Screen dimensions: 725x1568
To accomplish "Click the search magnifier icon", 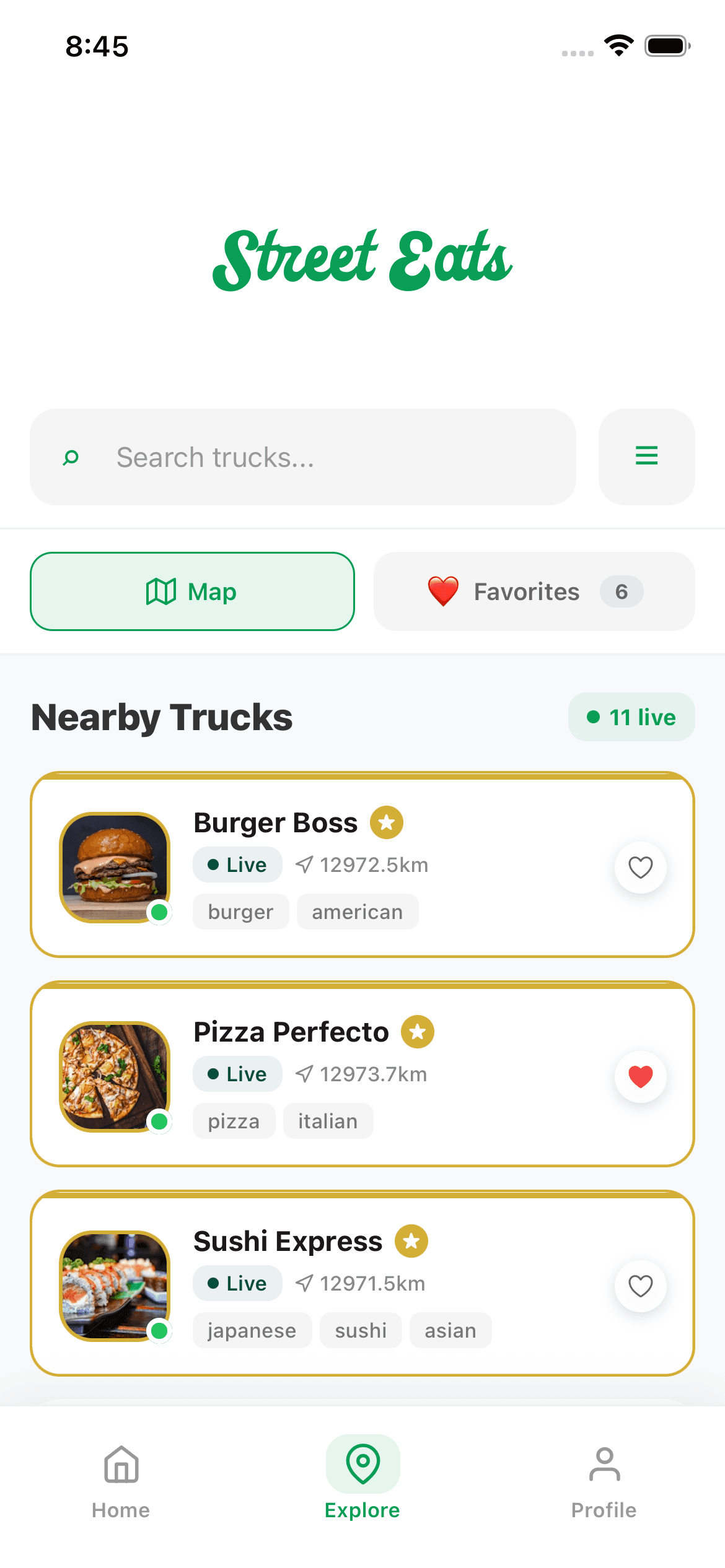I will (x=70, y=456).
